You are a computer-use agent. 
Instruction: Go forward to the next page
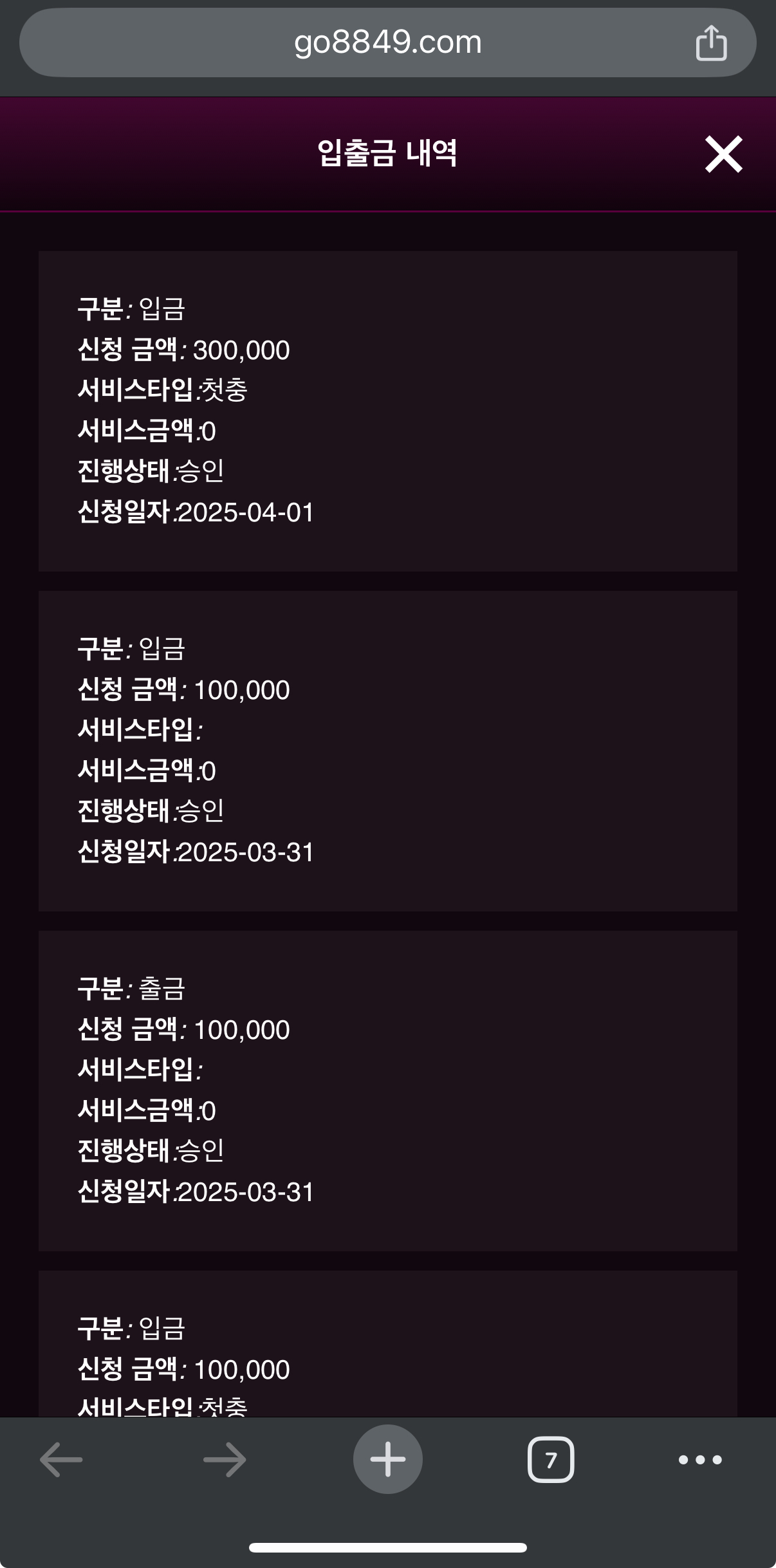point(225,1459)
